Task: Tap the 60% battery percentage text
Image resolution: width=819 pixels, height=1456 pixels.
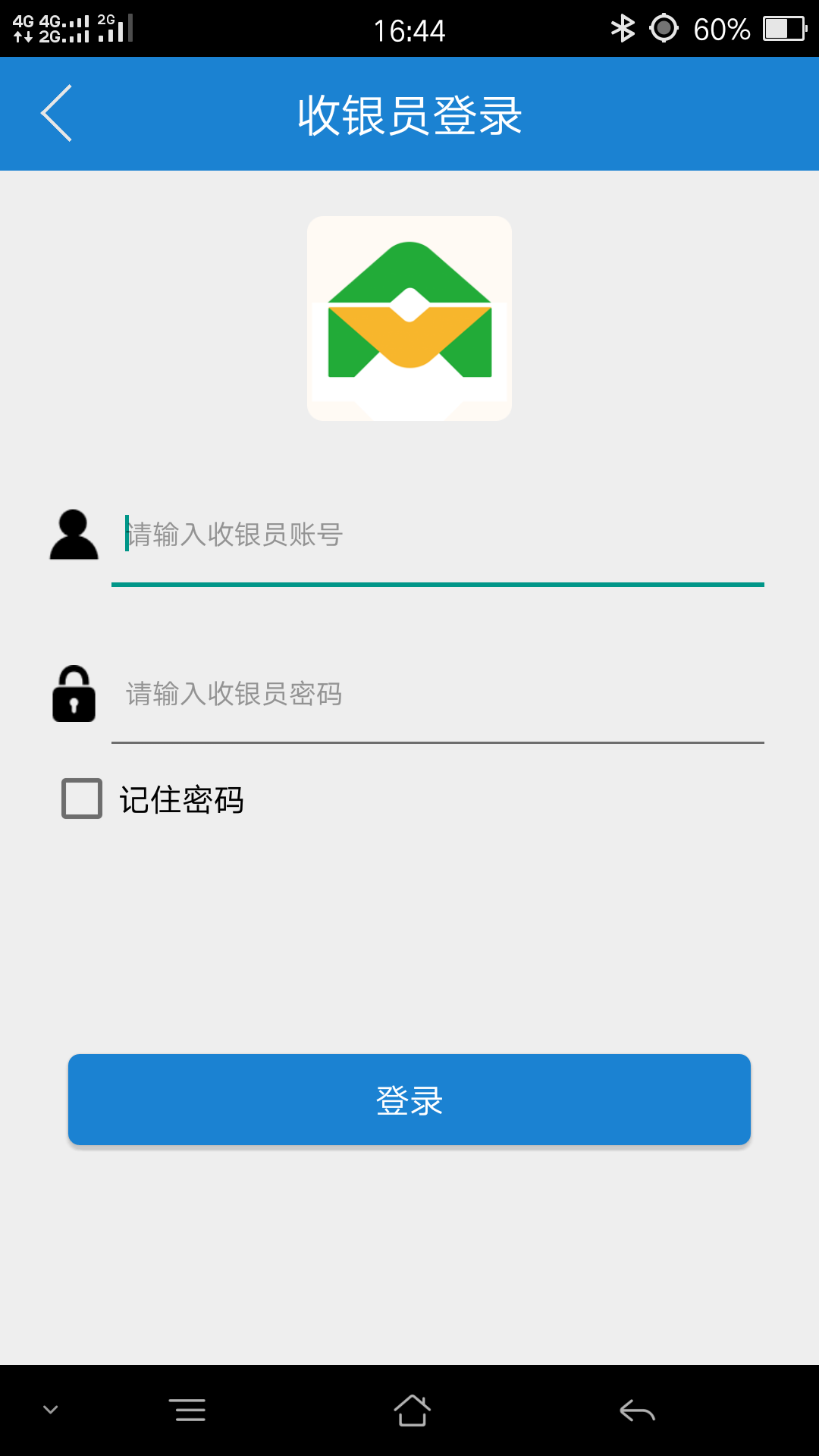Action: 720,29
